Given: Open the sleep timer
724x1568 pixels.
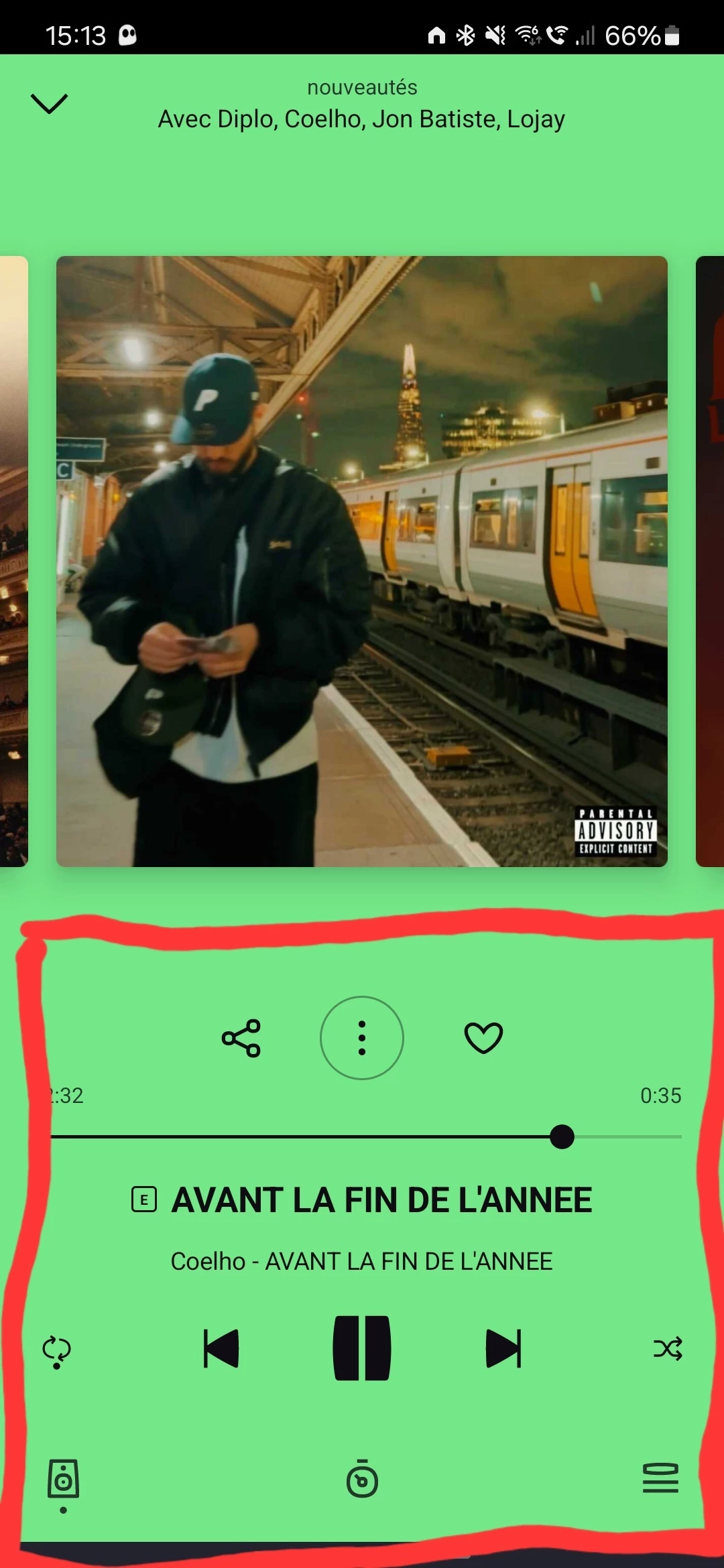Looking at the screenshot, I should click(362, 1480).
